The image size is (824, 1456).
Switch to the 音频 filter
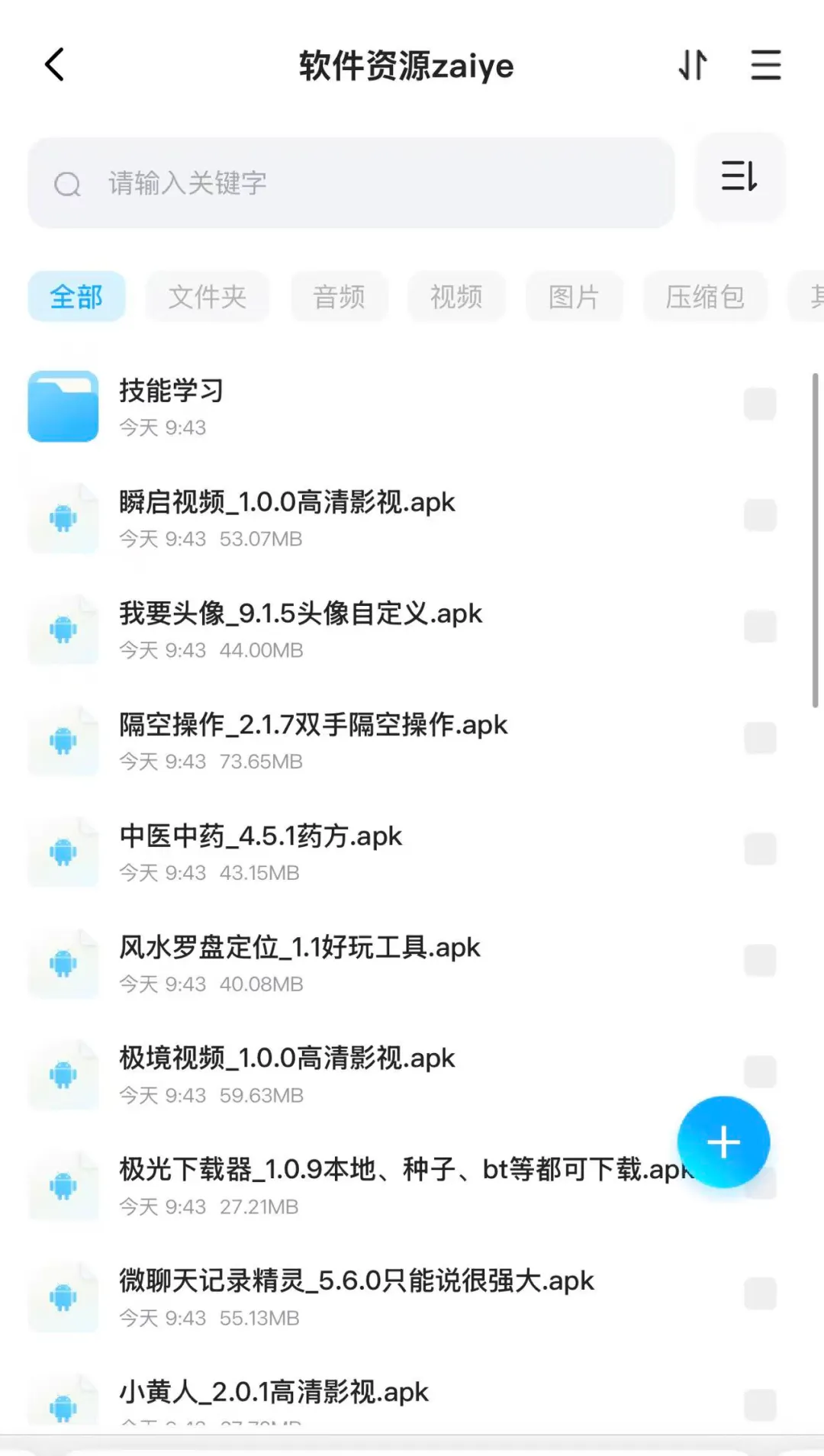pos(340,297)
